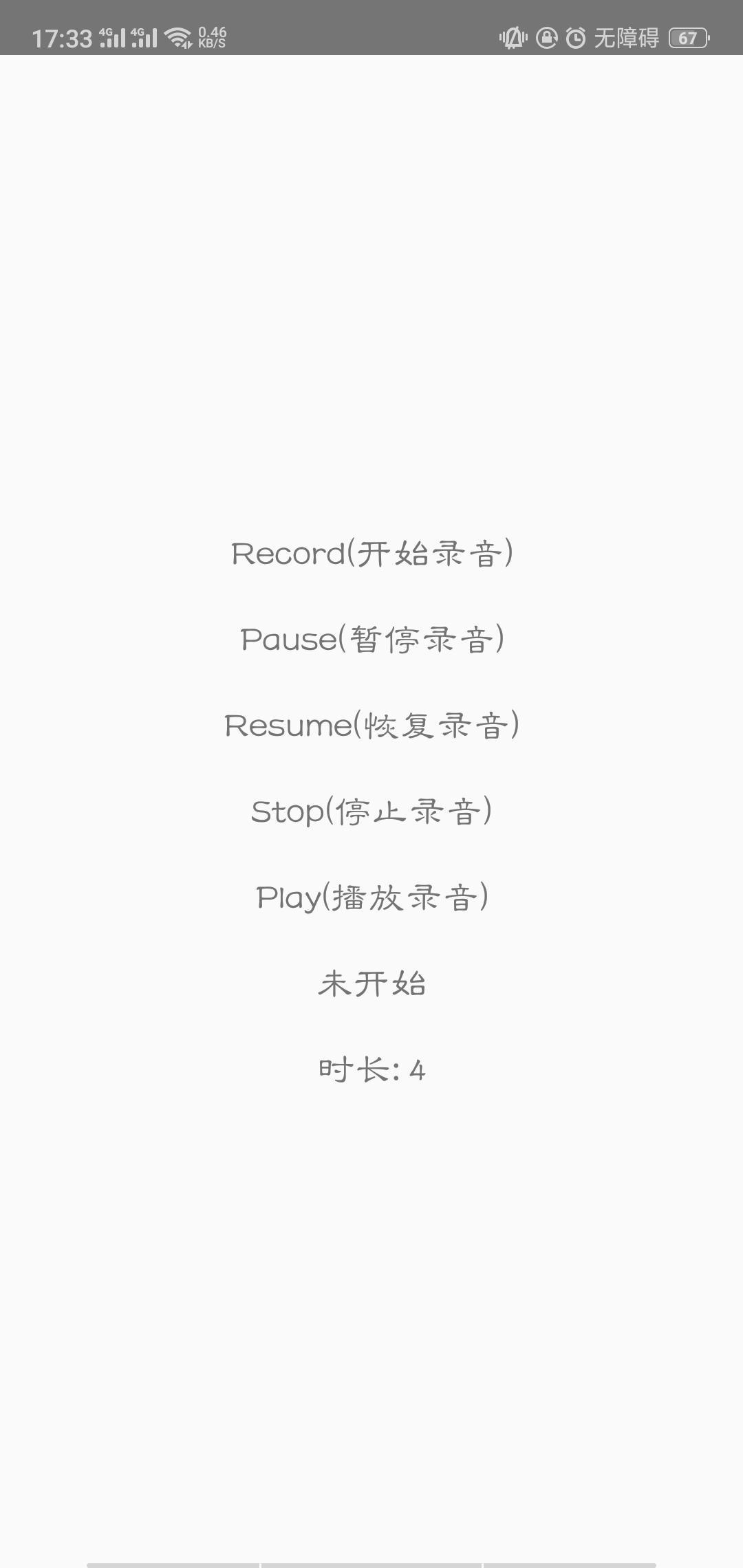
Task: Tap the vibrate/mute bell icon in status bar
Action: (512, 39)
